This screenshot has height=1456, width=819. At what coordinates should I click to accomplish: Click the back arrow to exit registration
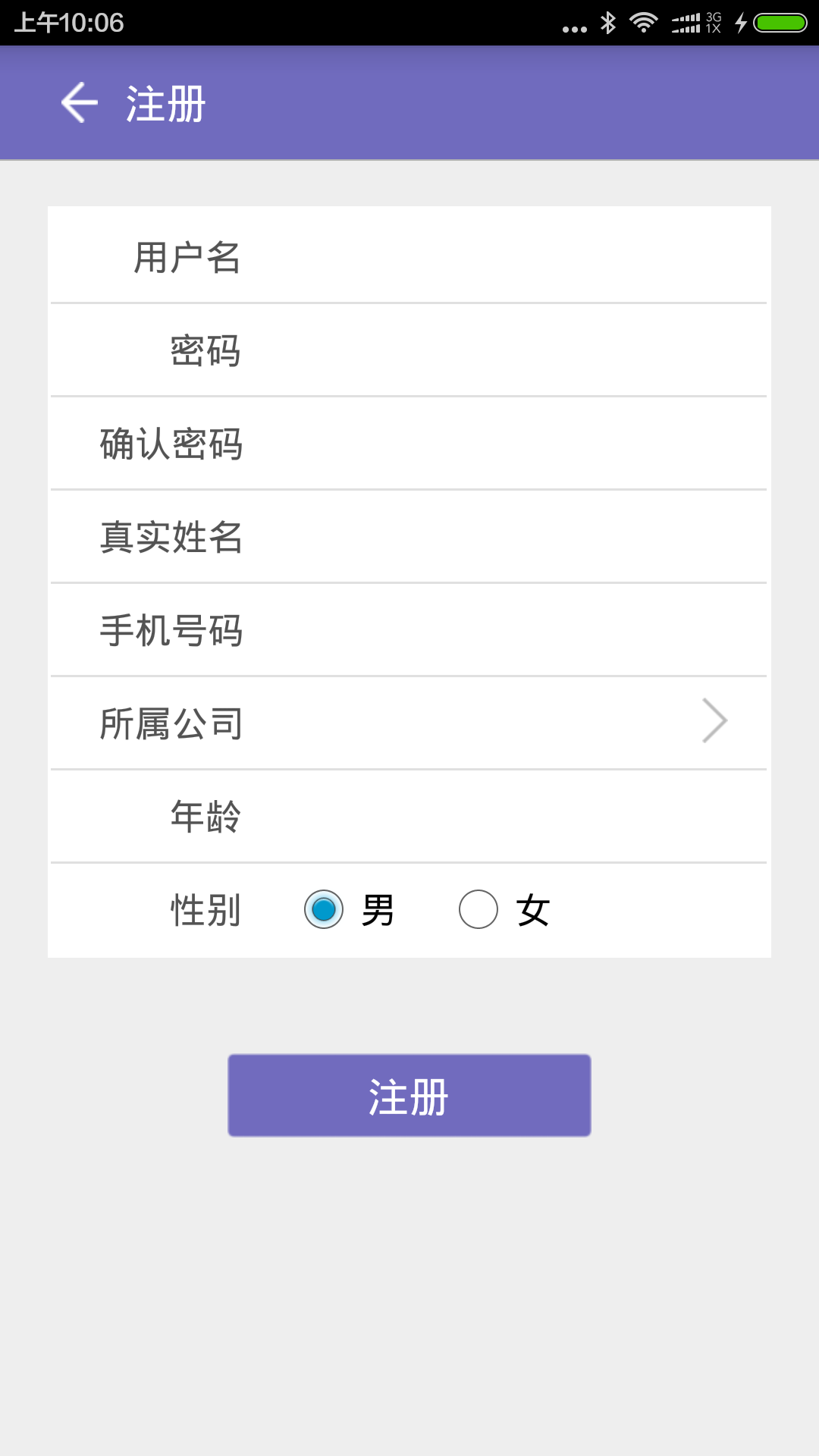[x=80, y=102]
